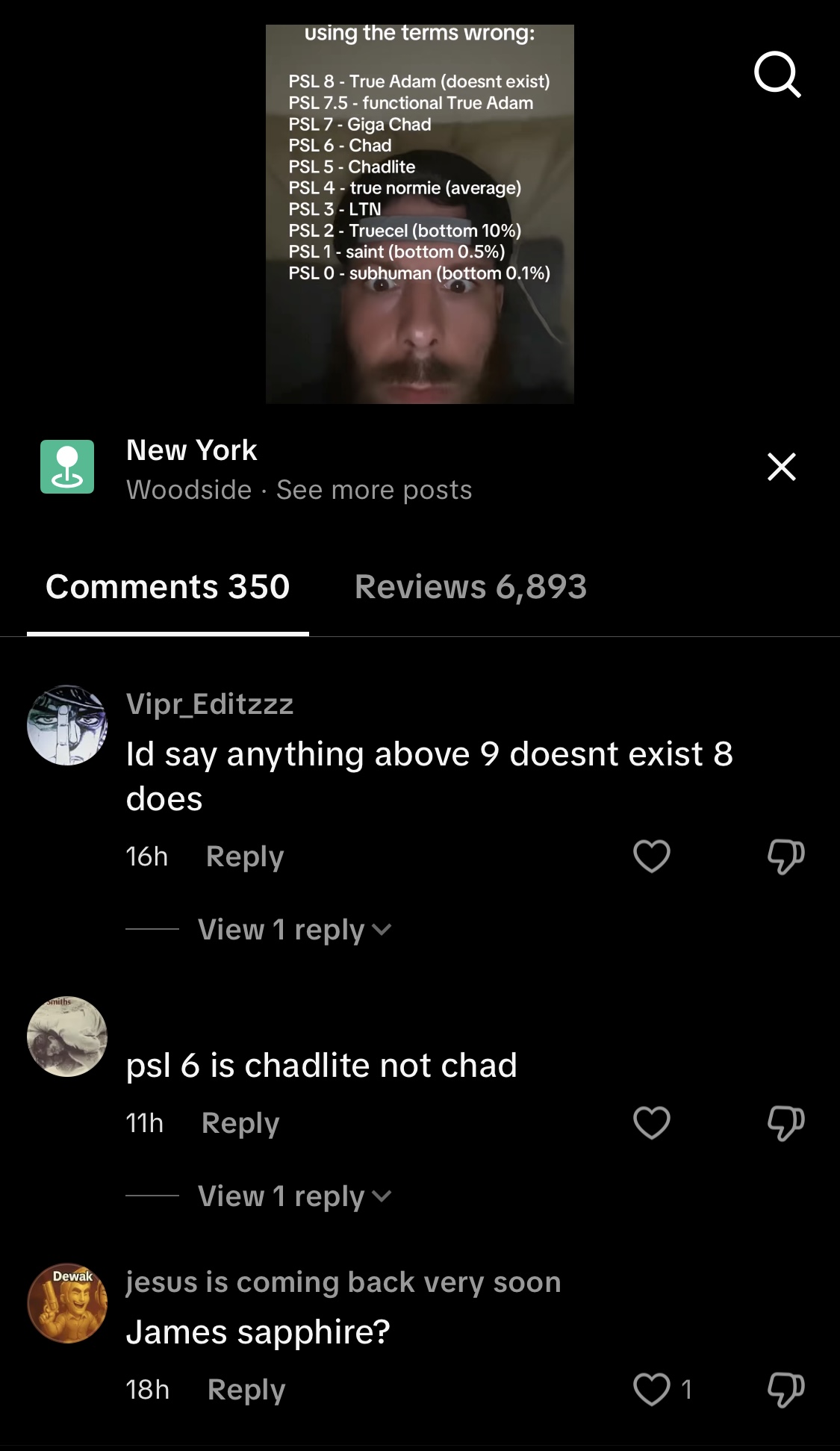Reply to Vipr_Editzzz's comment

tap(245, 857)
